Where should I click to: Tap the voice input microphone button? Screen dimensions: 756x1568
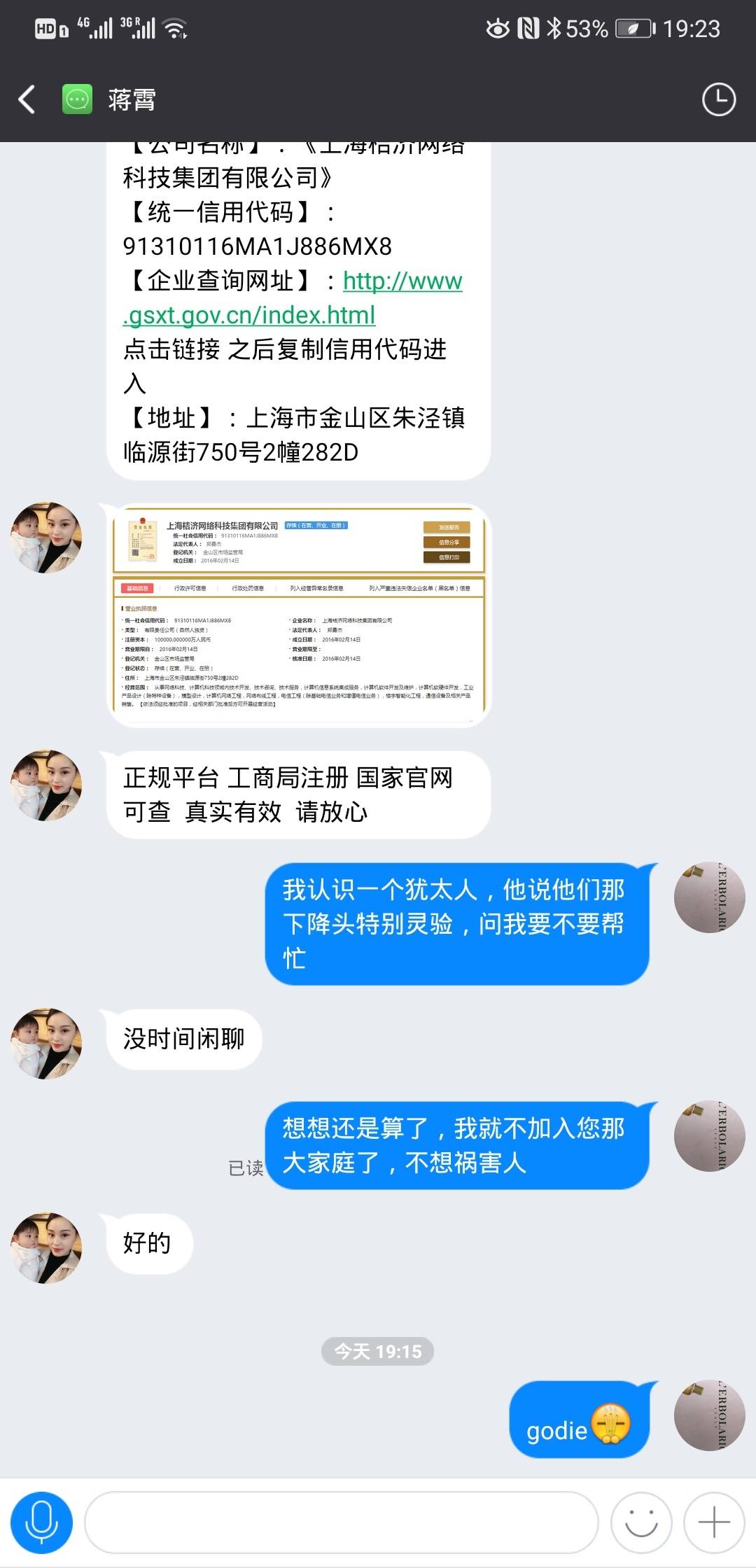tap(41, 1522)
